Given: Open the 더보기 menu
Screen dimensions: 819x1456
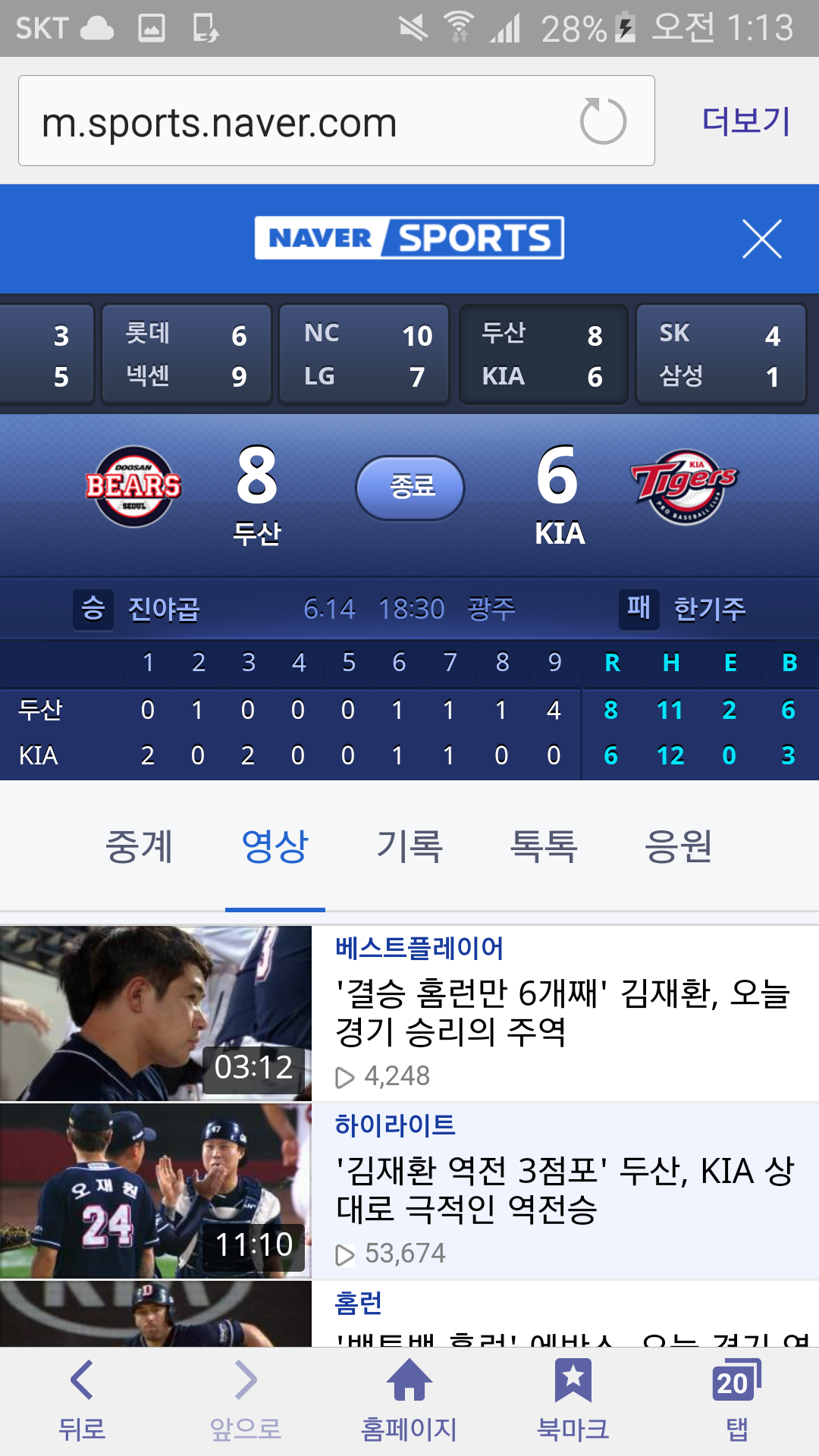Looking at the screenshot, I should tap(746, 121).
